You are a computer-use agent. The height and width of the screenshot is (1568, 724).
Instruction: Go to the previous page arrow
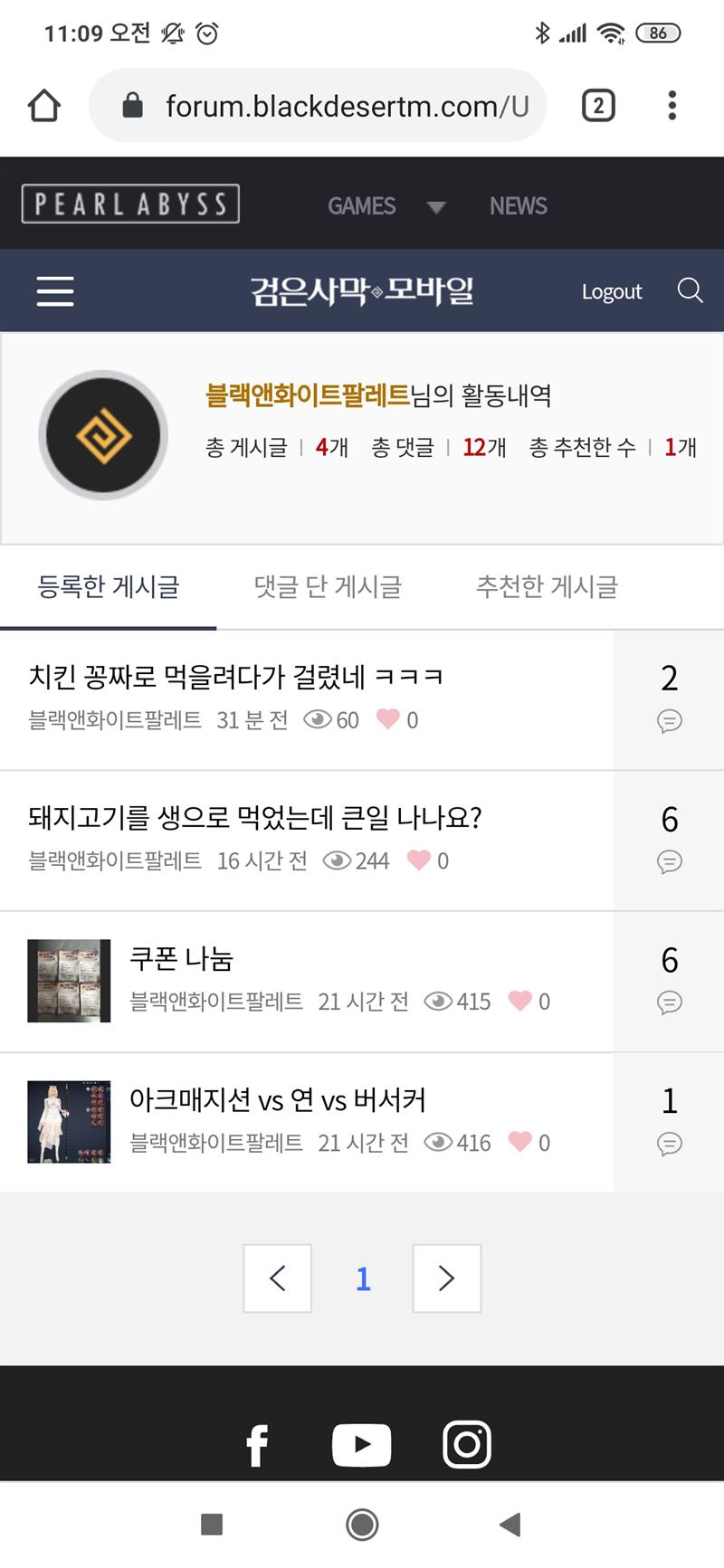(x=278, y=1278)
